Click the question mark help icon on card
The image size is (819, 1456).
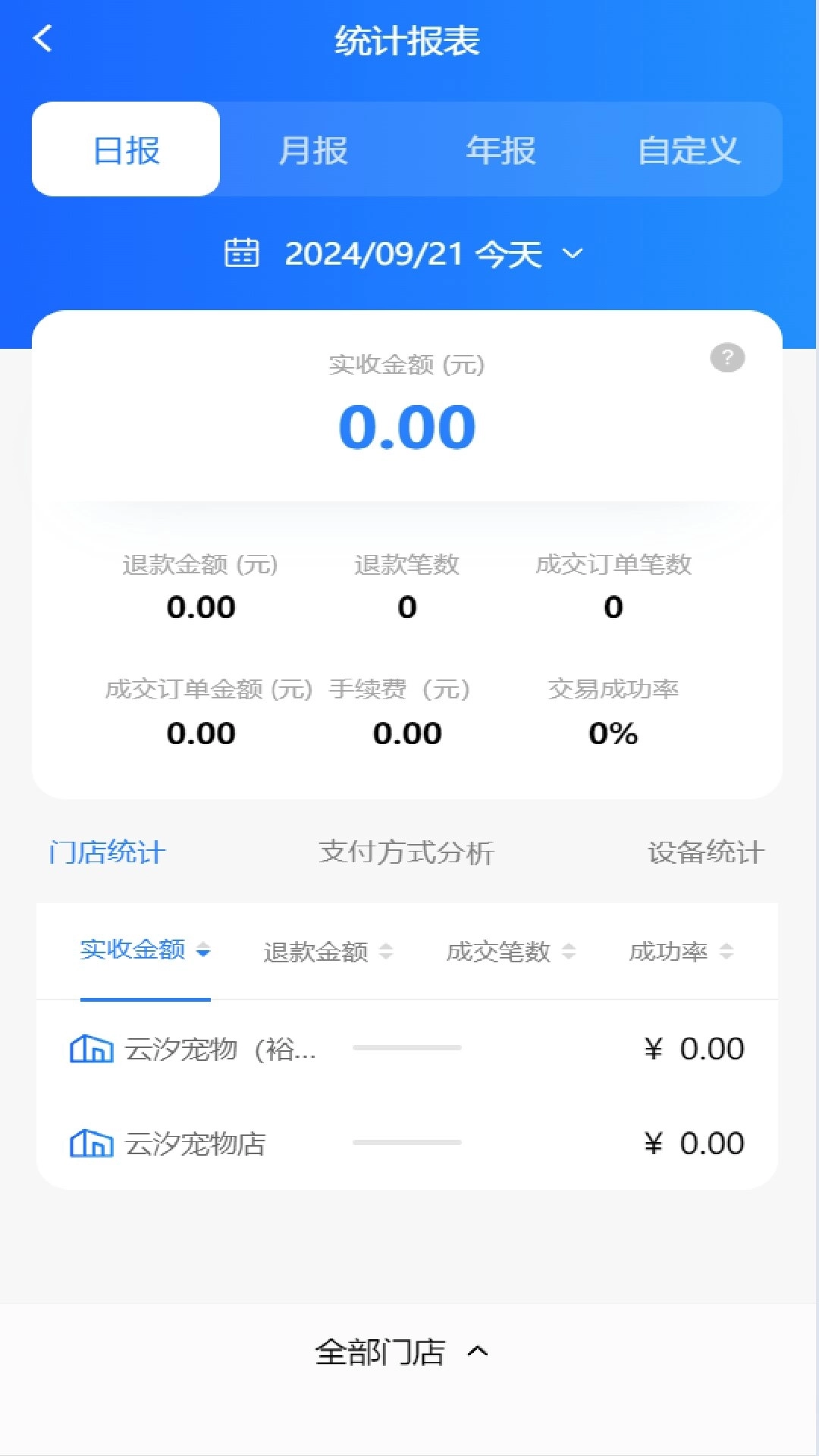tap(727, 358)
